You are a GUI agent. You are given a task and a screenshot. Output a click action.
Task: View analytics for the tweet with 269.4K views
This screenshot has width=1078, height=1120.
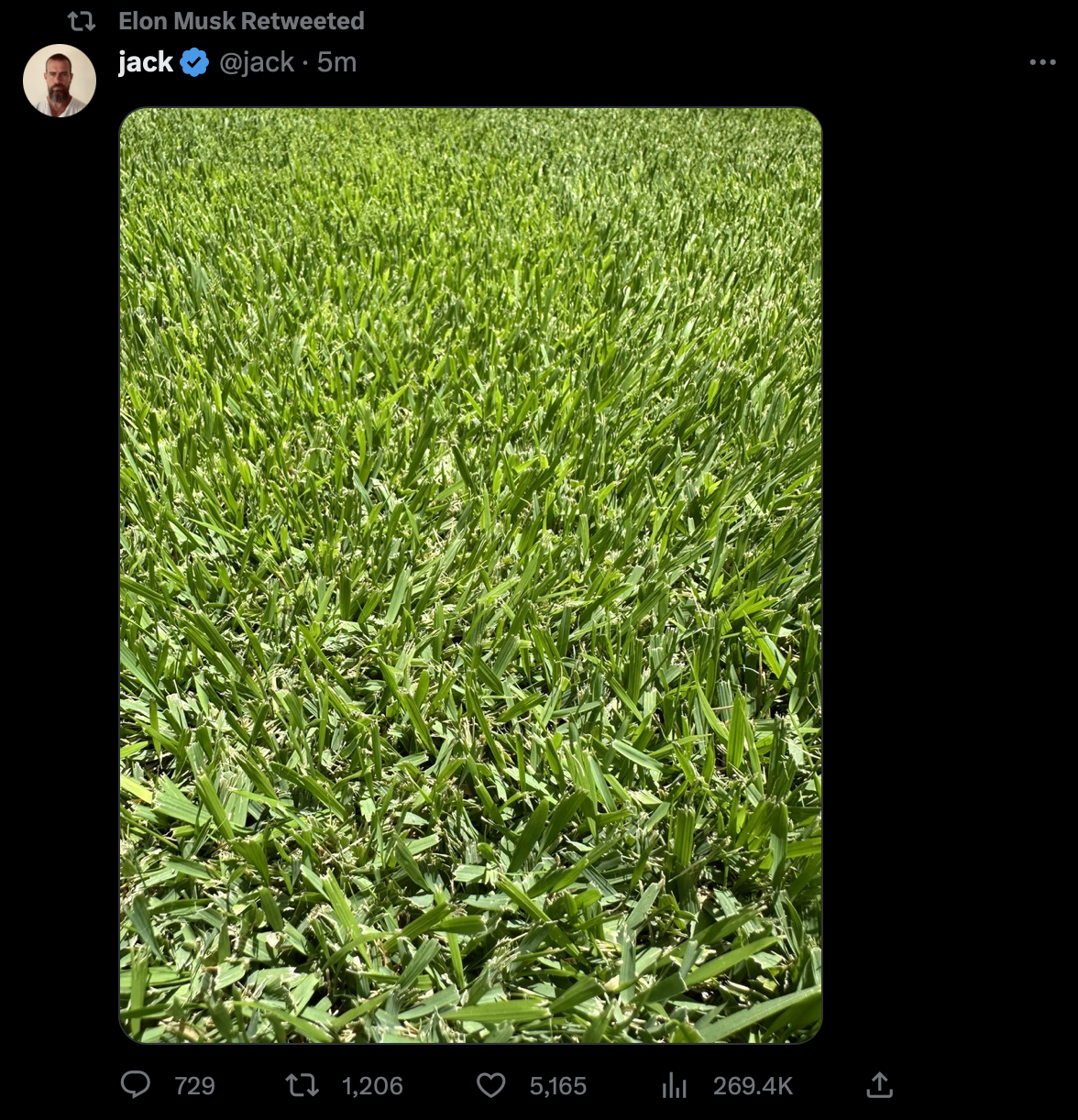pyautogui.click(x=674, y=1085)
